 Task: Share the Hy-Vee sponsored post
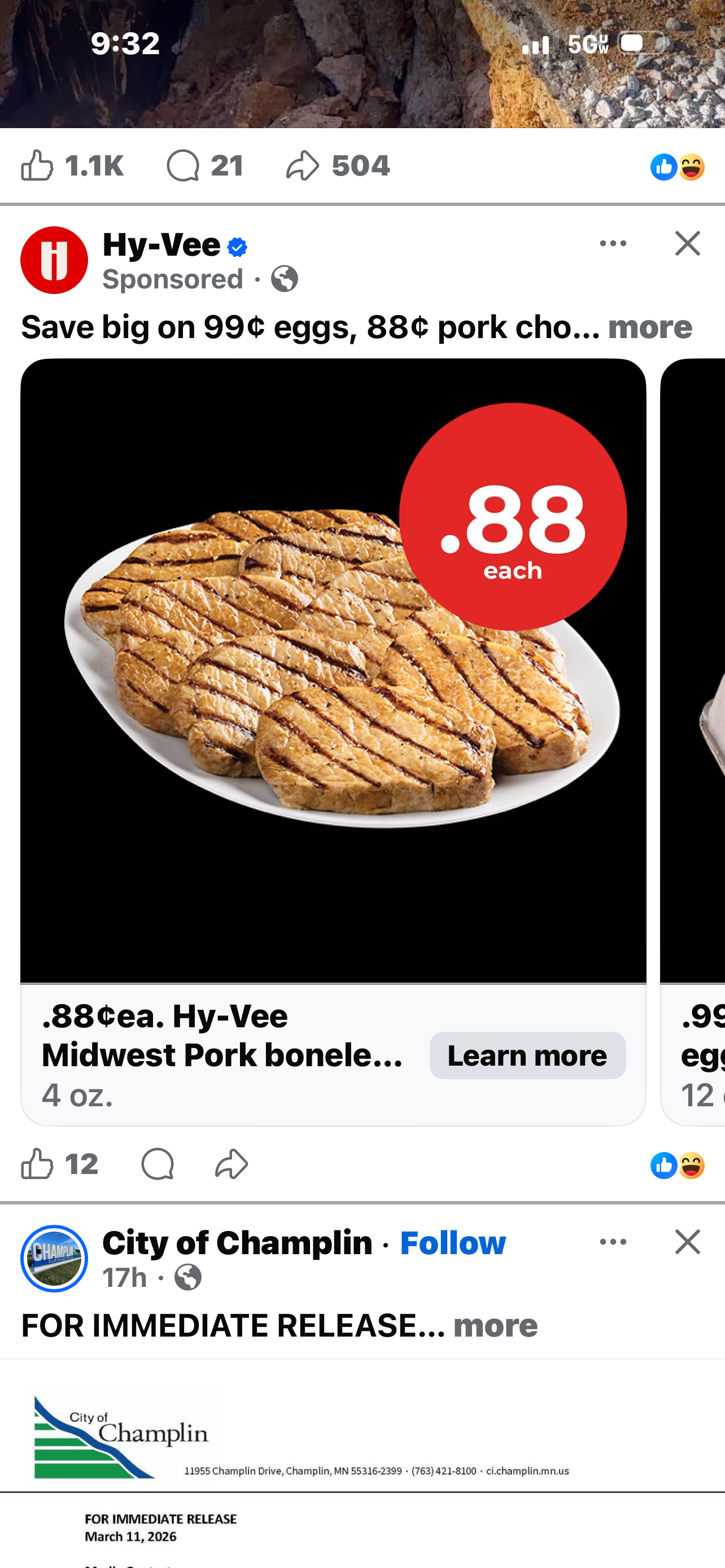tap(232, 1164)
